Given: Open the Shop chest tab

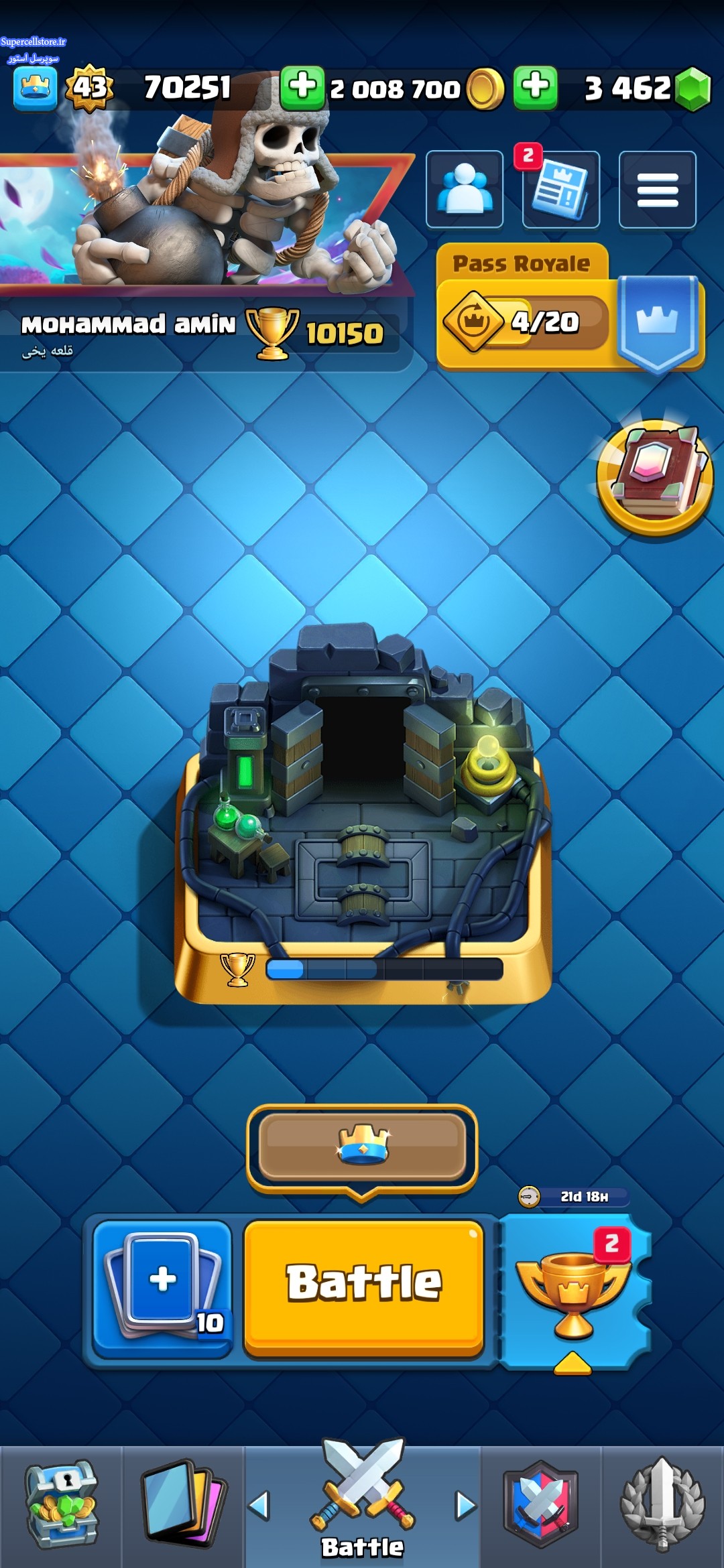Looking at the screenshot, I should click(x=61, y=1505).
